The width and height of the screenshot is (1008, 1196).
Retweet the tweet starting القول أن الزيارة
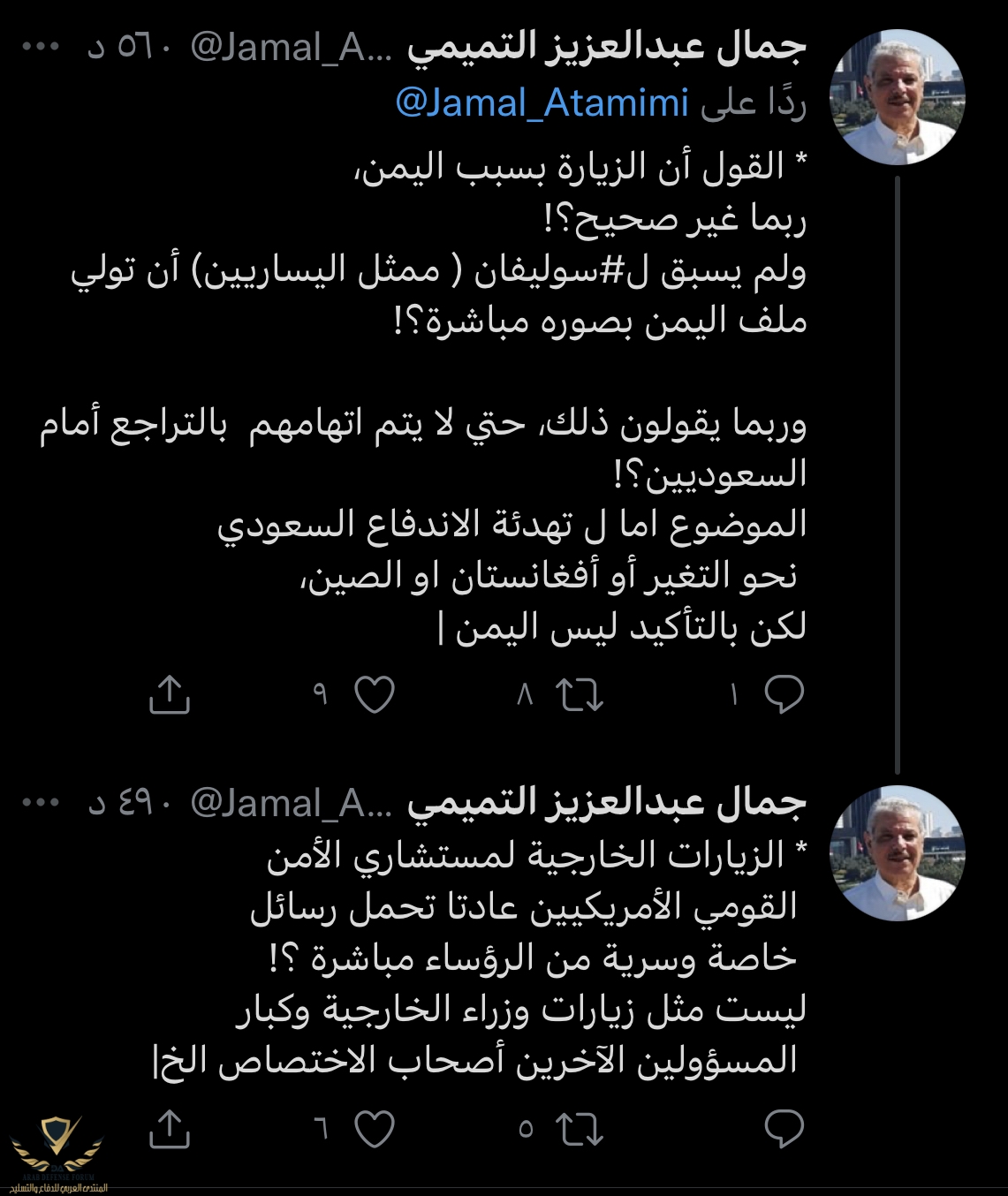click(x=582, y=694)
